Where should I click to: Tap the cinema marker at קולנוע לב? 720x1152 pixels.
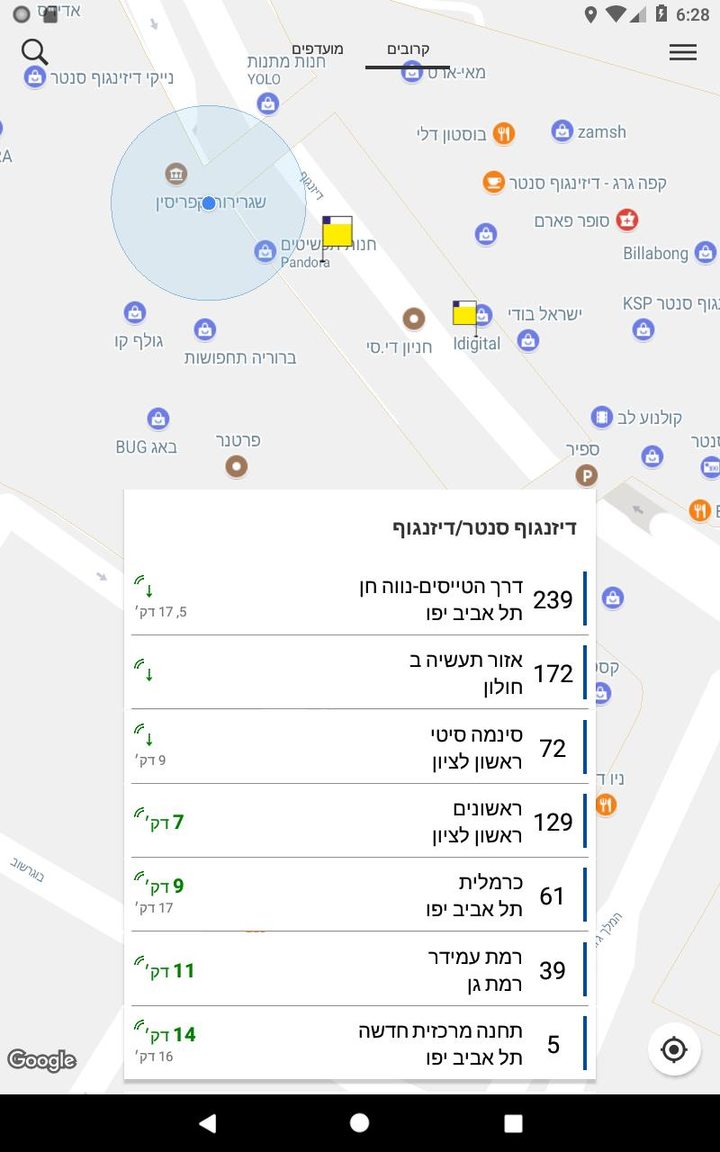click(601, 414)
